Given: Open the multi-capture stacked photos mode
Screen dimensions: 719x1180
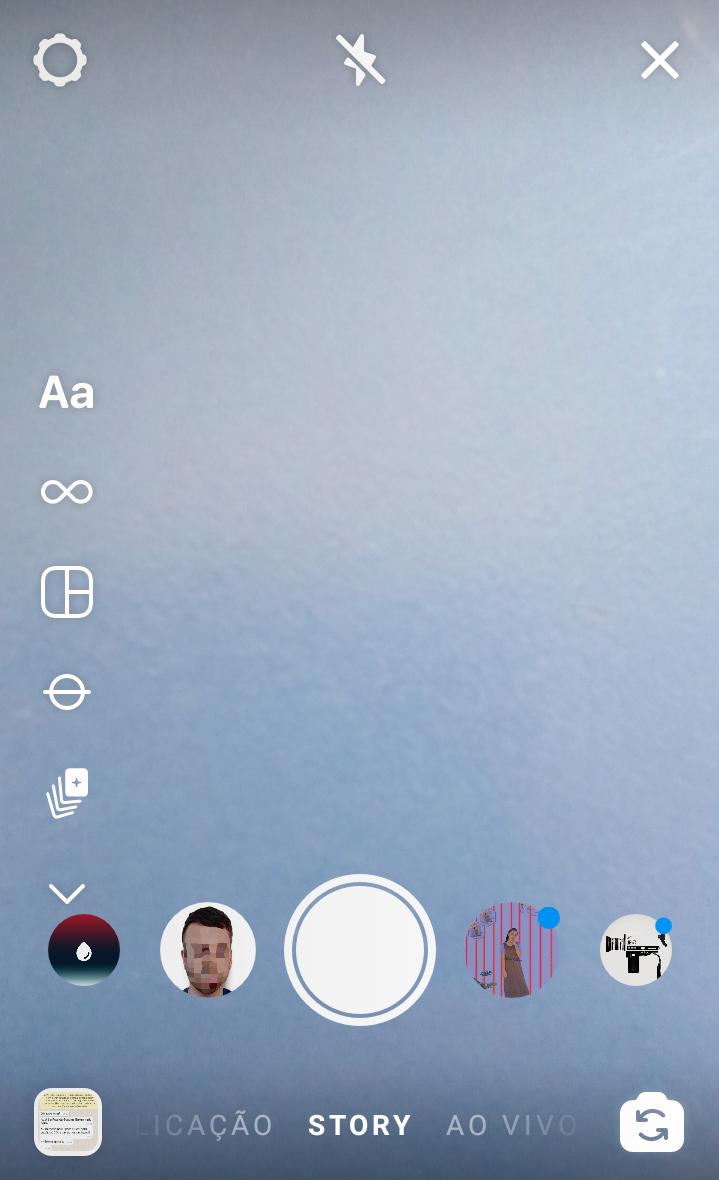Looking at the screenshot, I should click(x=67, y=793).
